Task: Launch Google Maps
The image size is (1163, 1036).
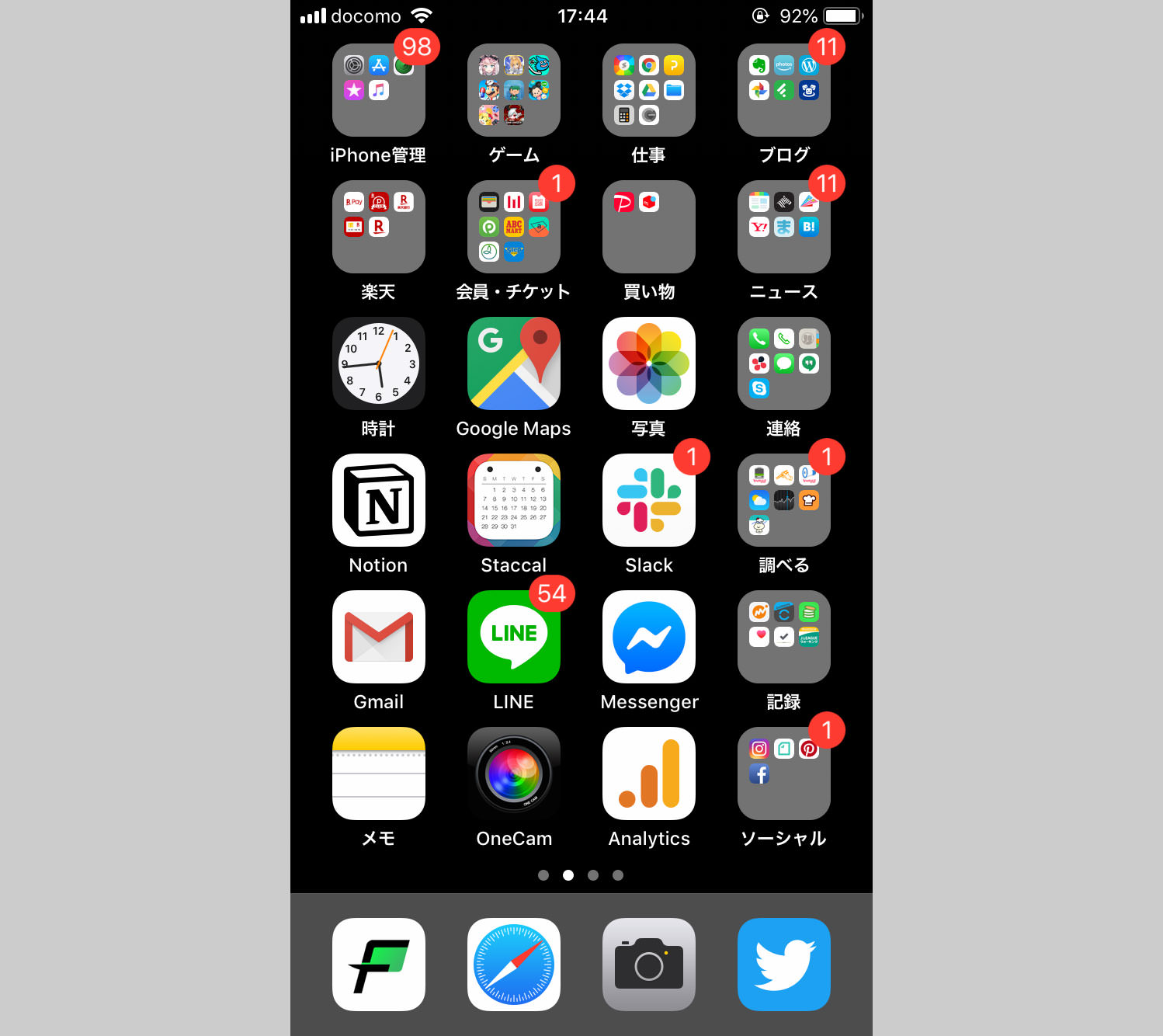Action: [x=513, y=363]
